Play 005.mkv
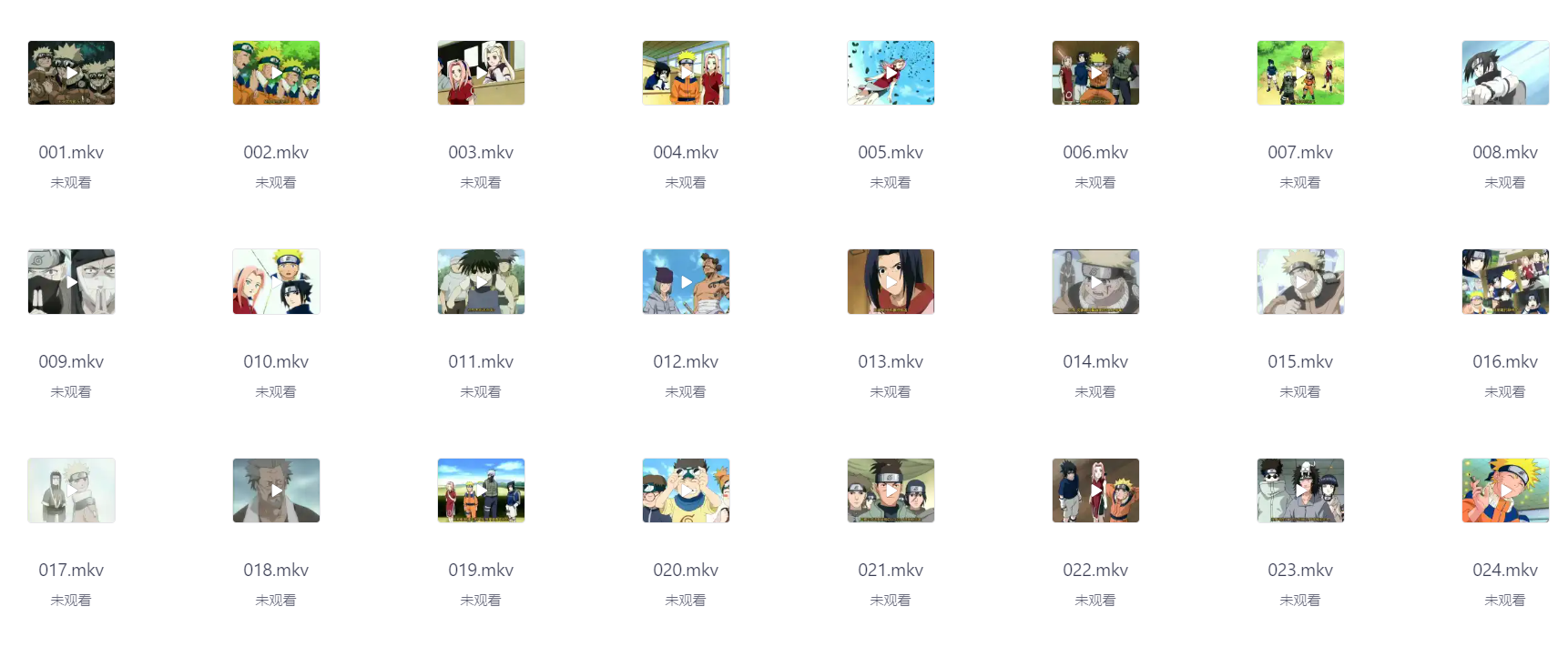Viewport: 1568px width, 647px height. [891, 73]
